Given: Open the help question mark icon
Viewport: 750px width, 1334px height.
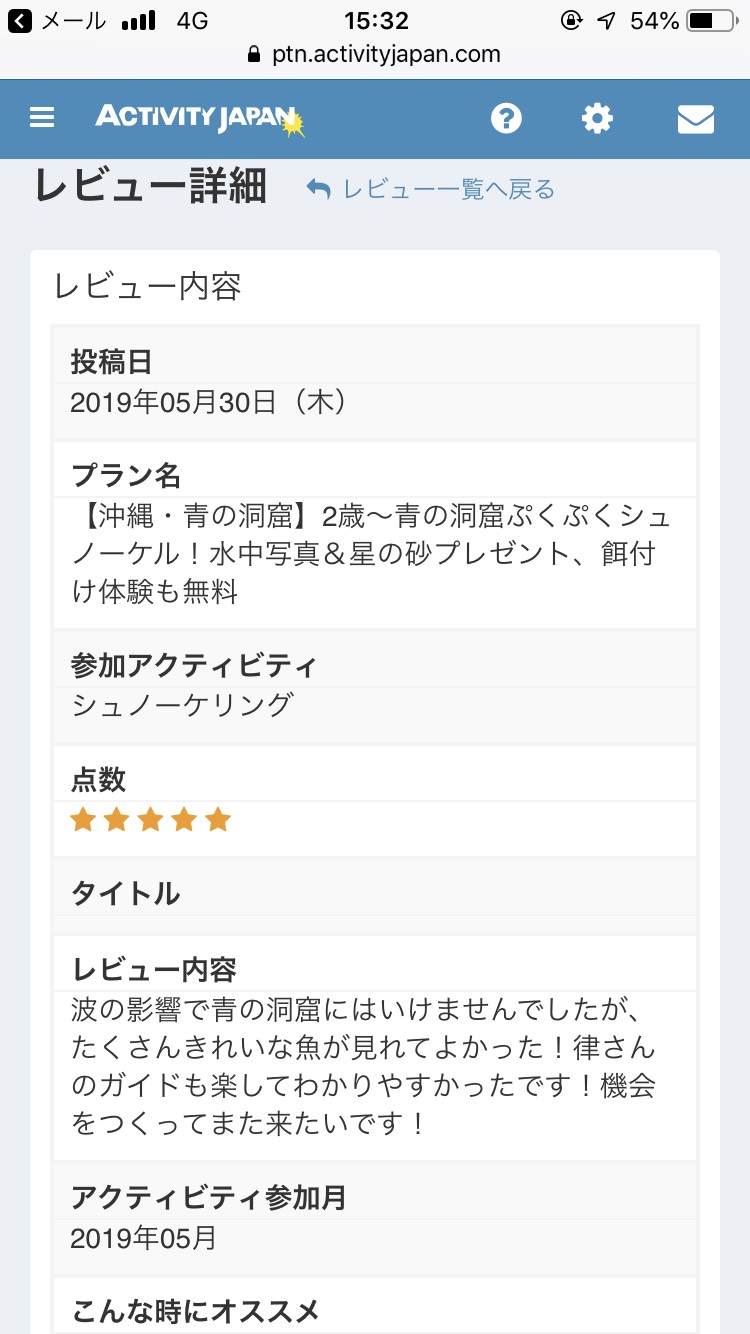Looking at the screenshot, I should tap(506, 118).
